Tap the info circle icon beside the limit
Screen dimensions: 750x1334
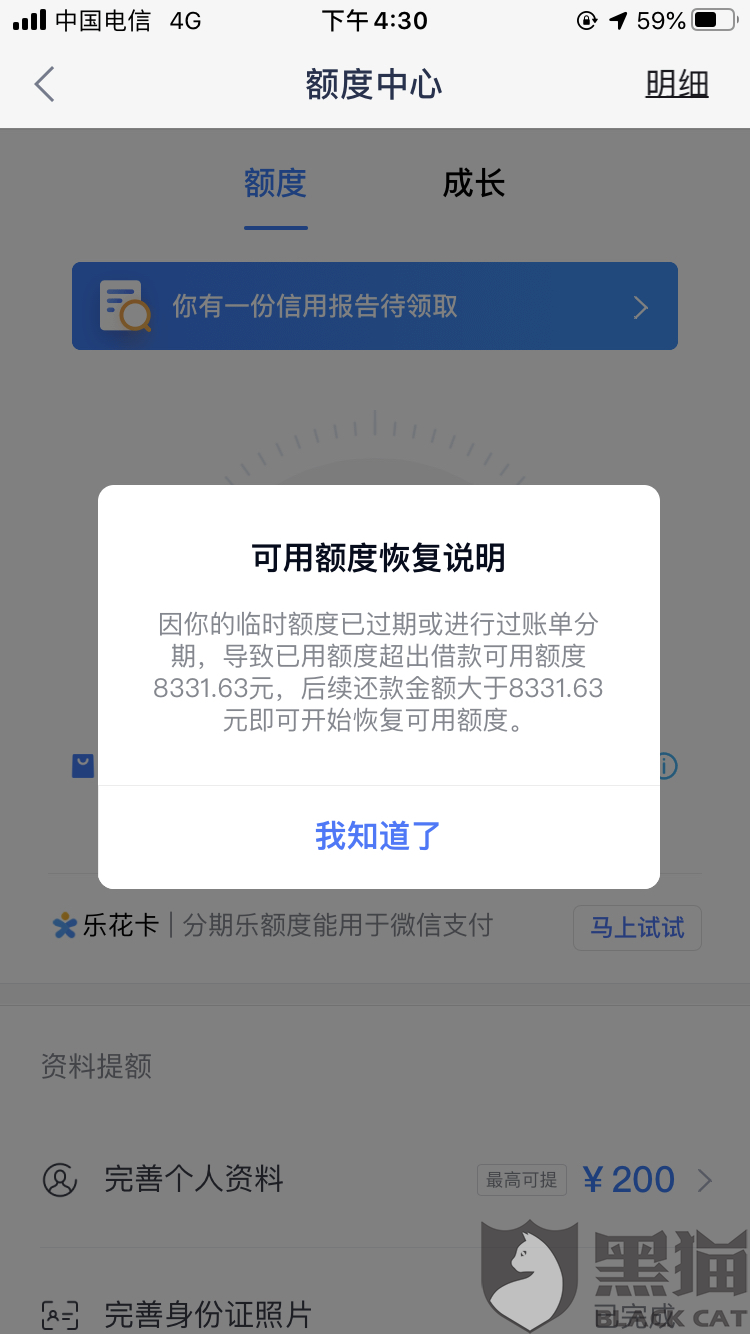pyautogui.click(x=668, y=765)
